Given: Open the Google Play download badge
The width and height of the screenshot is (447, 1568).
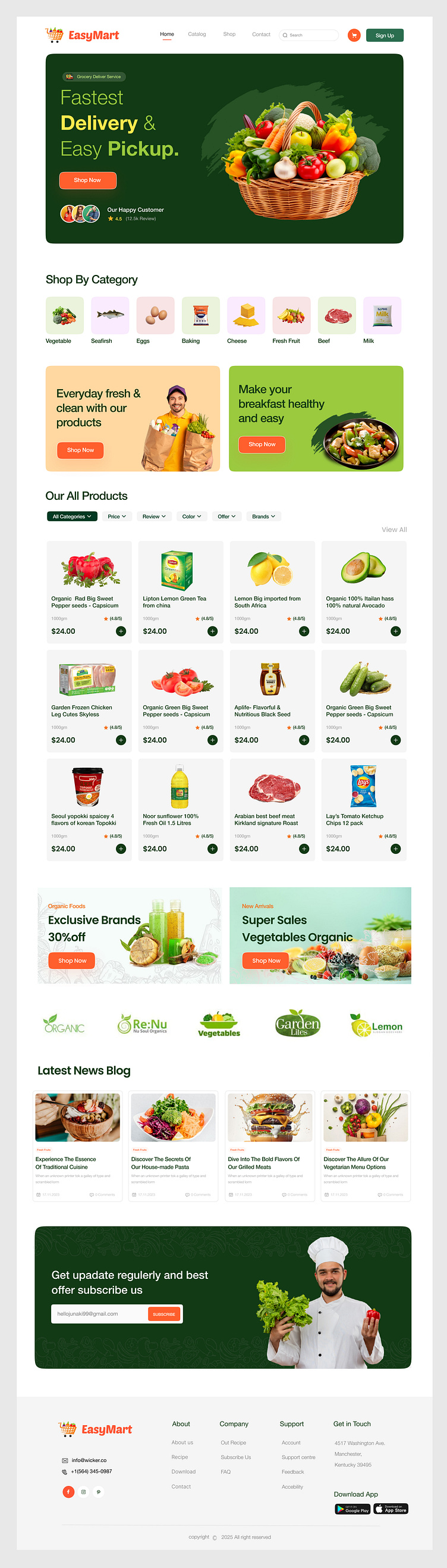Looking at the screenshot, I should pyautogui.click(x=352, y=1509).
